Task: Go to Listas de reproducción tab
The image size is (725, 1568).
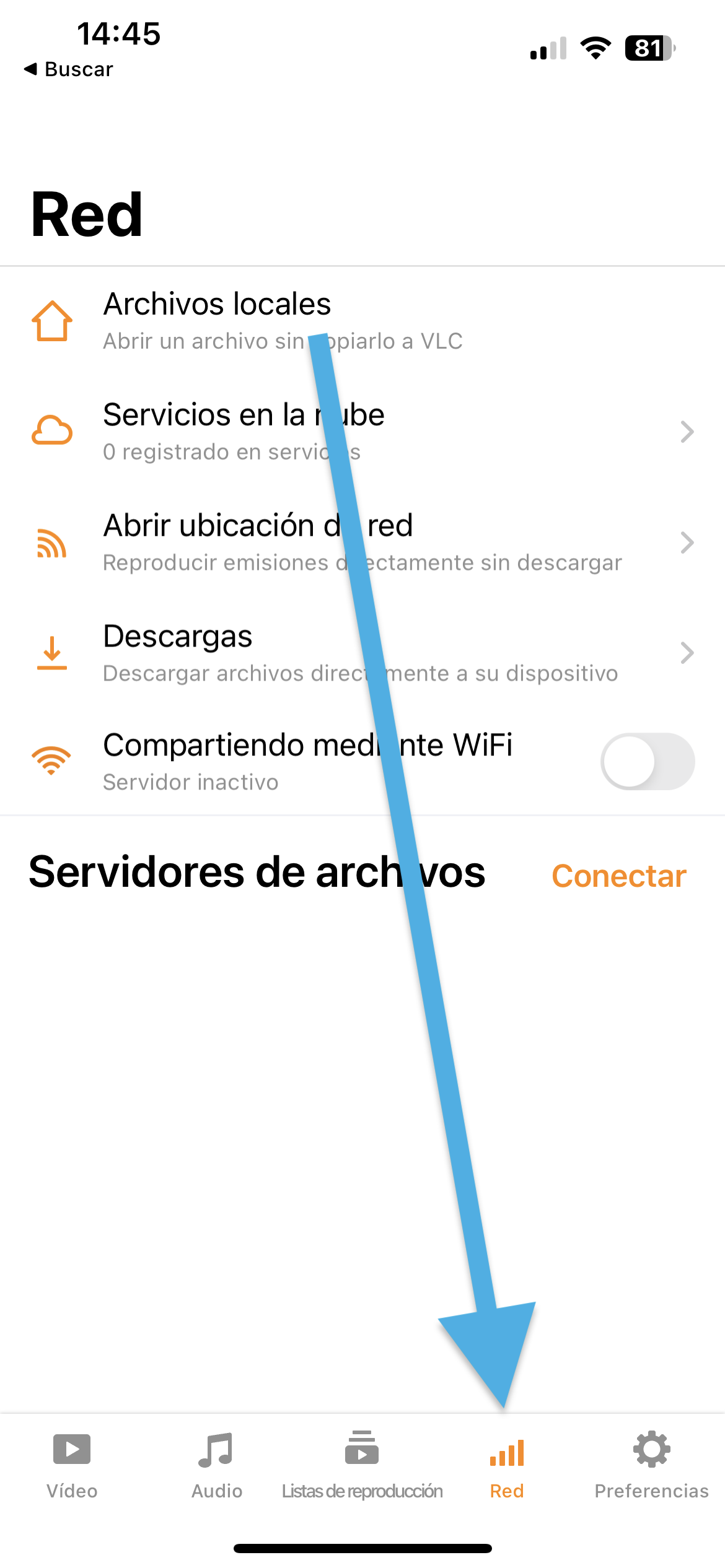Action: (x=362, y=1465)
